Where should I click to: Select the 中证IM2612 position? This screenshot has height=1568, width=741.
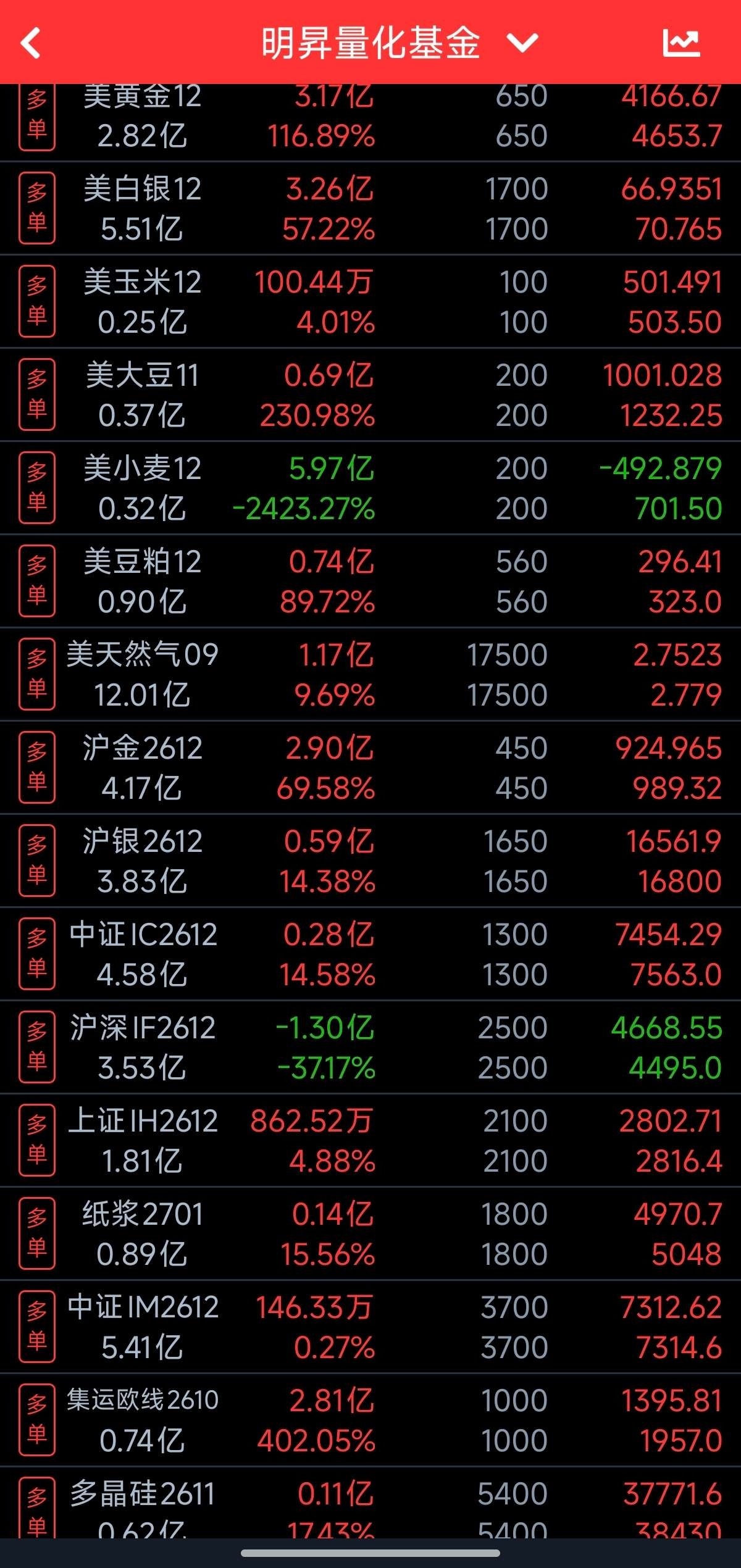(x=371, y=1327)
